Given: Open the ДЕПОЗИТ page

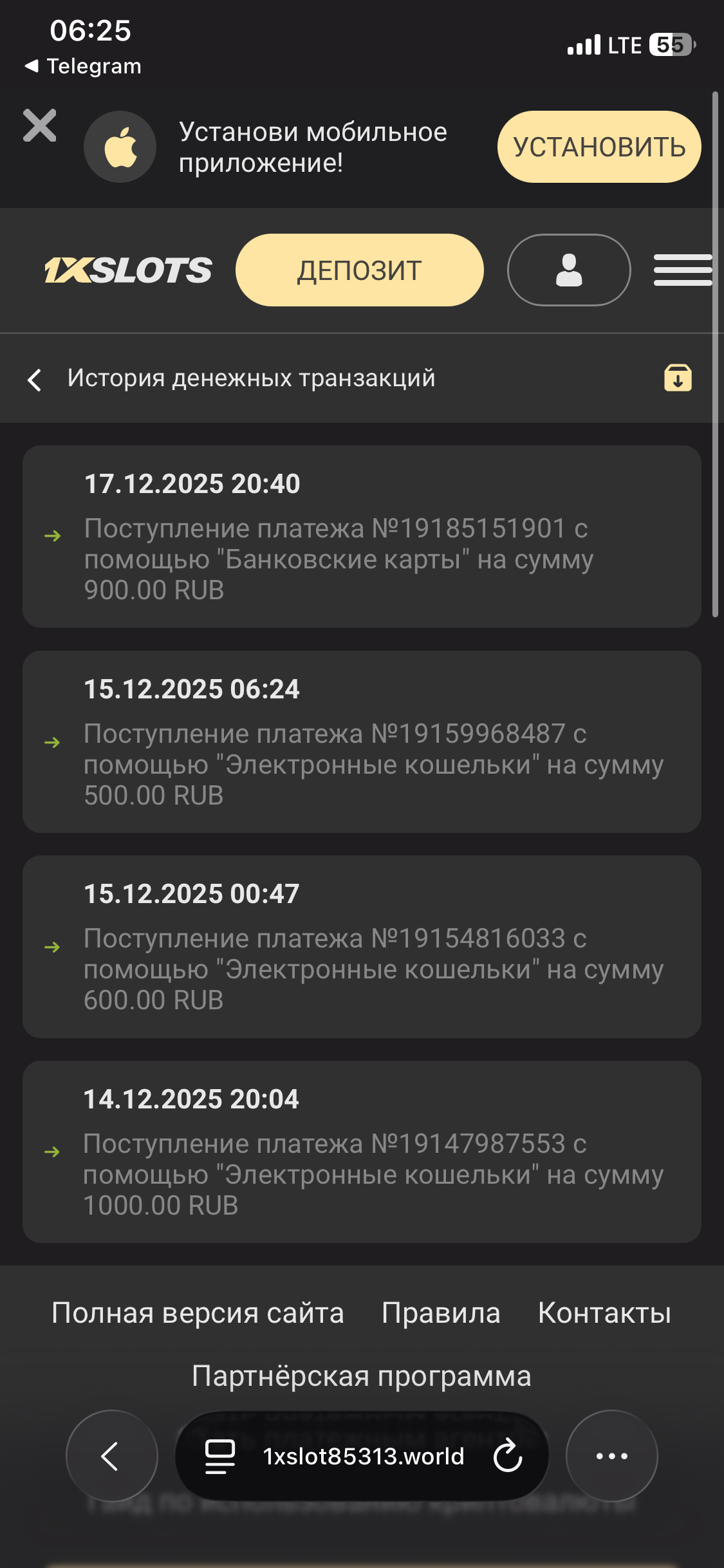Looking at the screenshot, I should coord(359,270).
